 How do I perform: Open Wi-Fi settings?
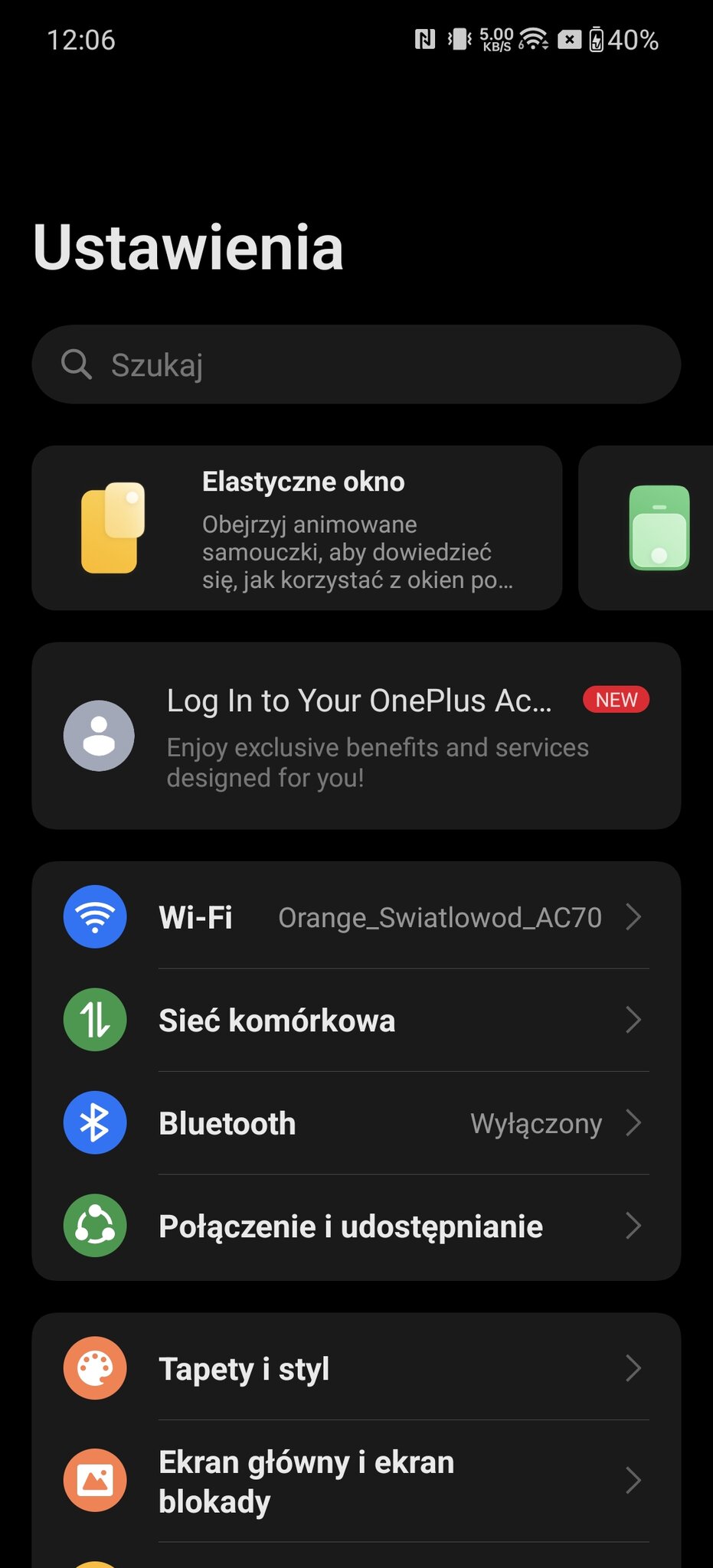(356, 916)
